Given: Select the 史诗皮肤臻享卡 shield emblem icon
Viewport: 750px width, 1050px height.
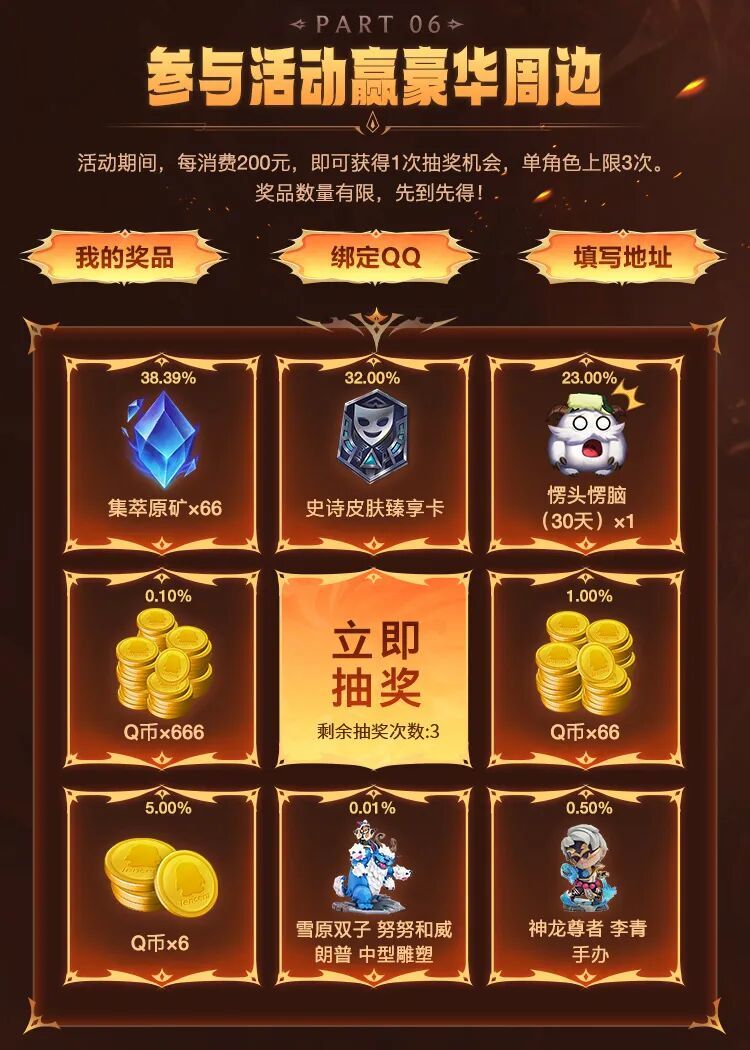Looking at the screenshot, I should tap(372, 435).
